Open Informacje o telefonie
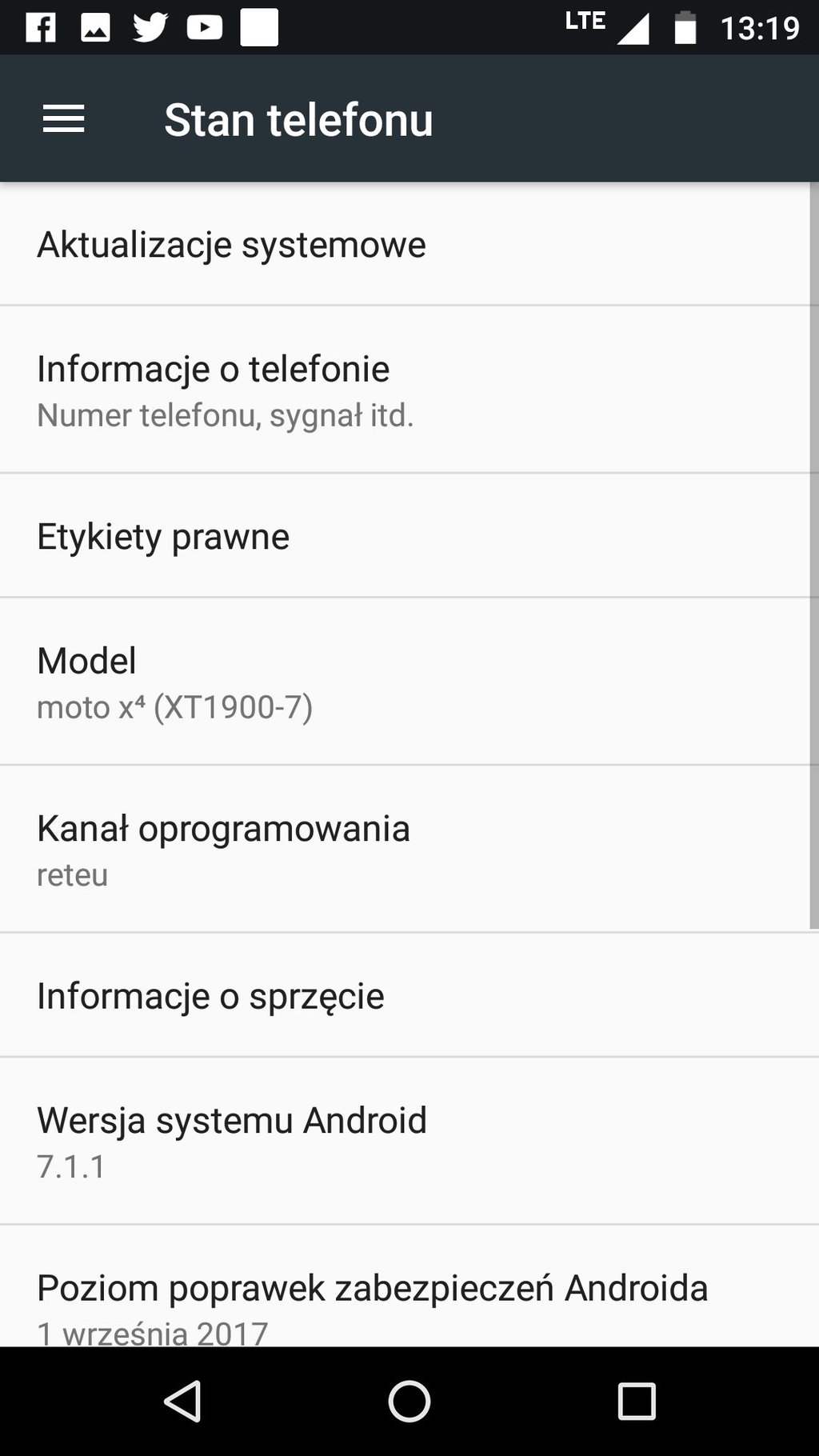Screen dimensions: 819x1456 tap(405, 390)
